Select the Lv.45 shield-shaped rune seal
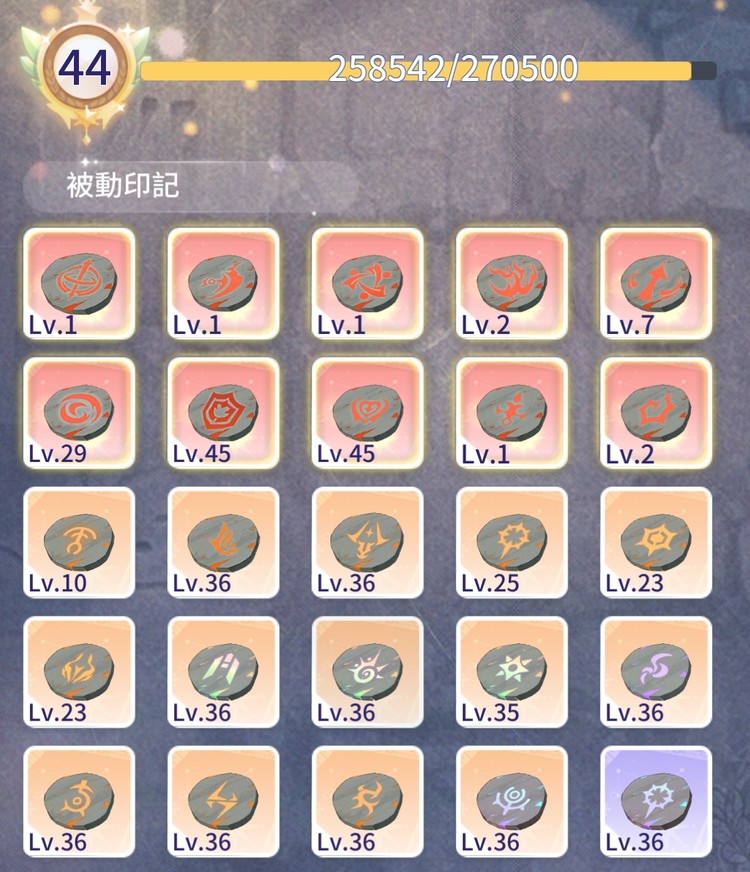Screen dimensions: 750x872 click(222, 412)
